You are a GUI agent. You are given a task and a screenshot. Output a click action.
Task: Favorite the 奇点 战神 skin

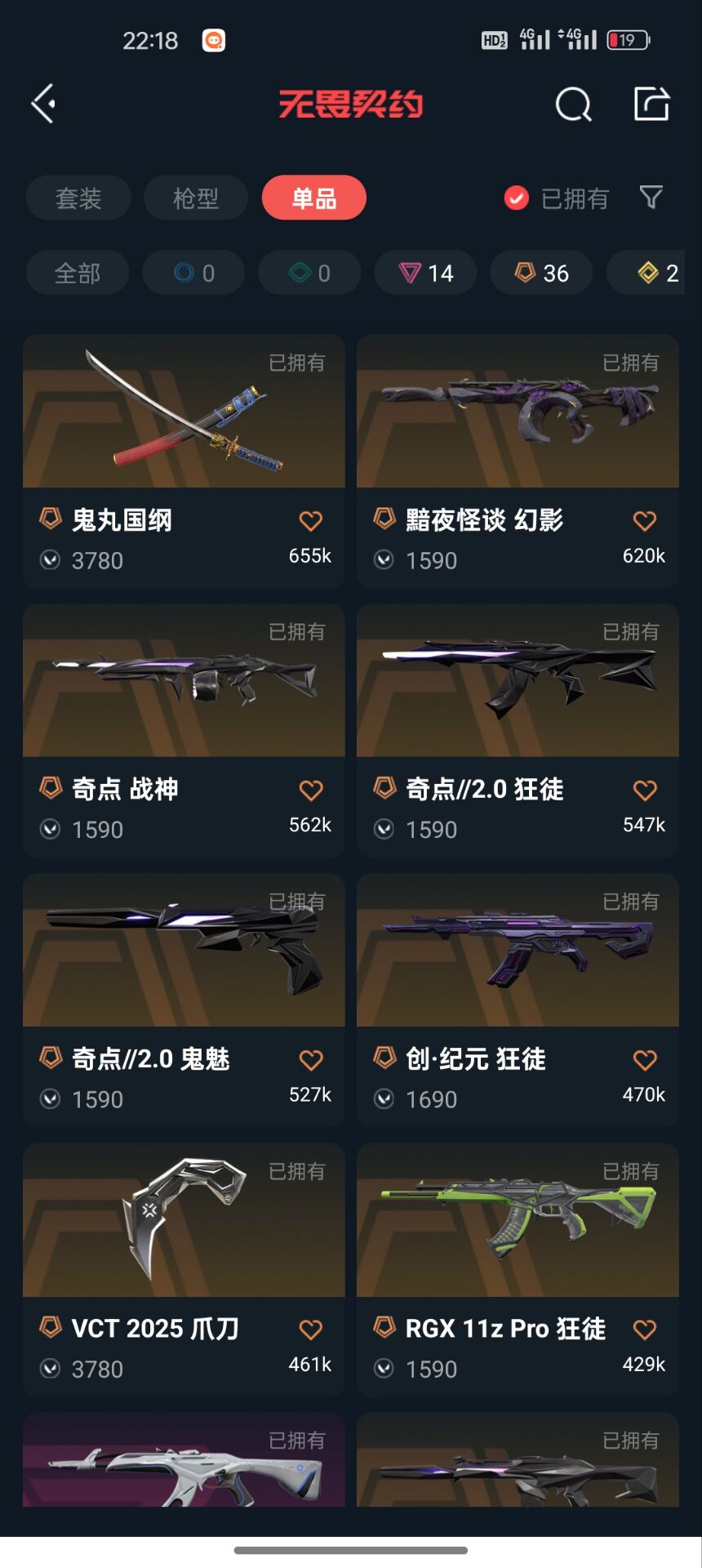coord(311,791)
